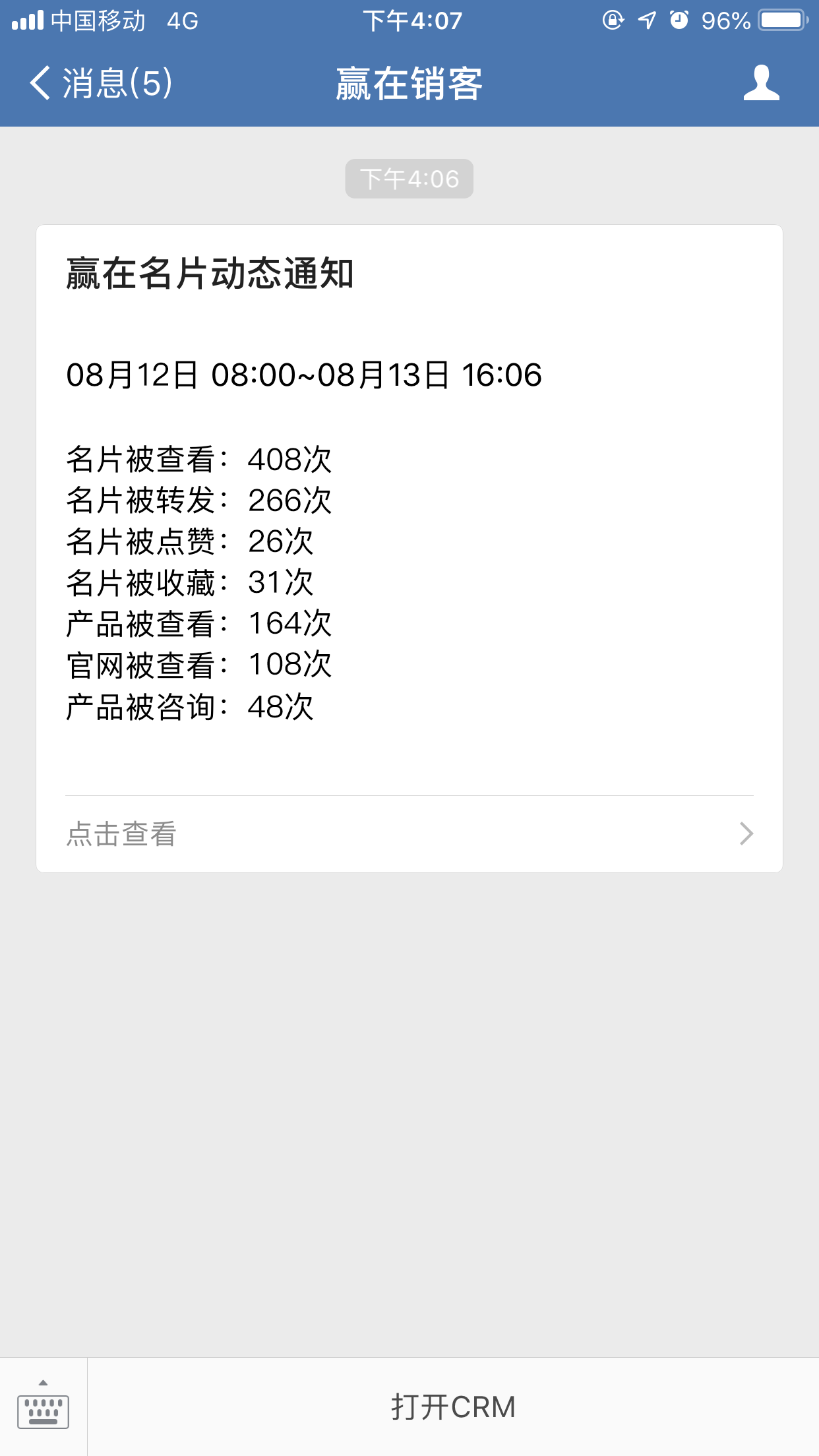
Task: Go back to the 消息 list
Action: 101,83
